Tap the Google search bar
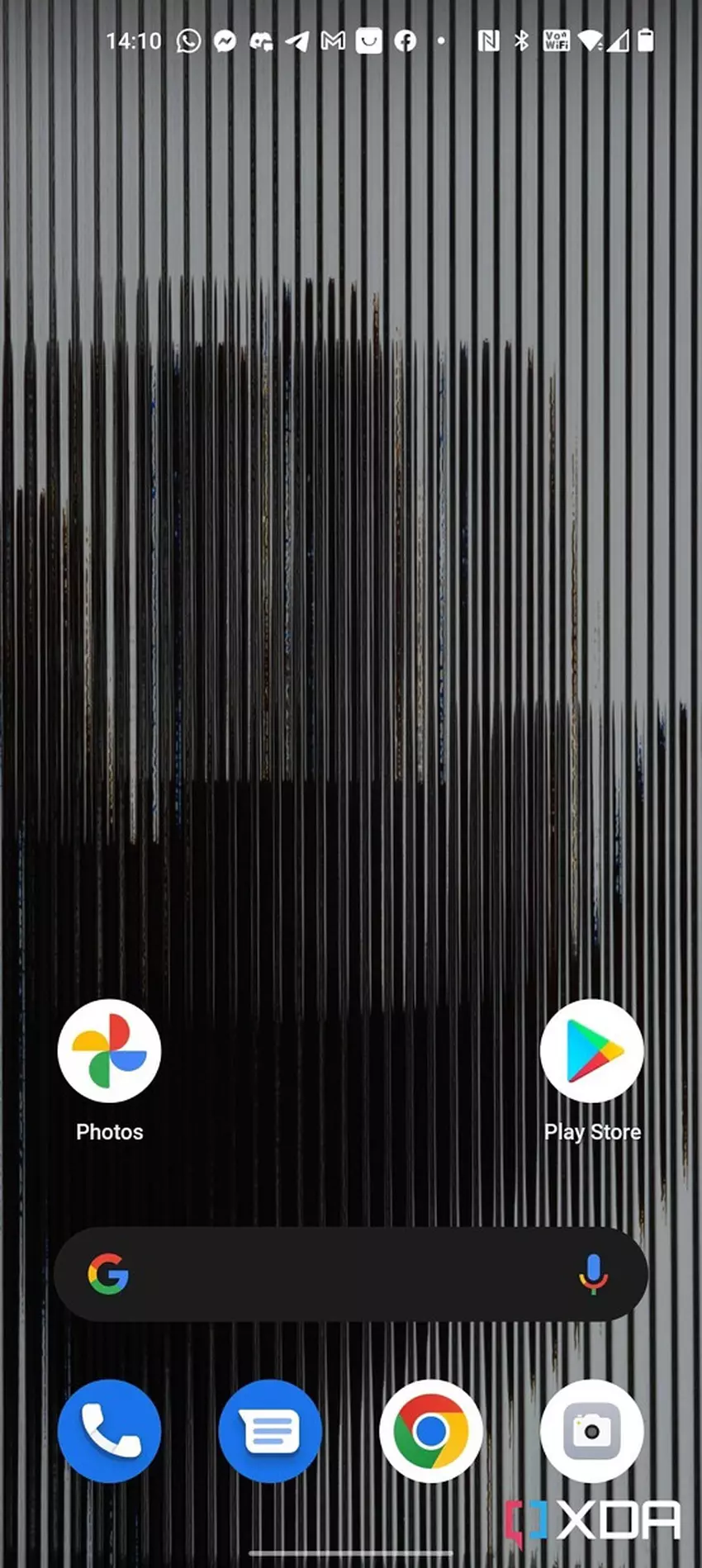 tap(347, 1274)
